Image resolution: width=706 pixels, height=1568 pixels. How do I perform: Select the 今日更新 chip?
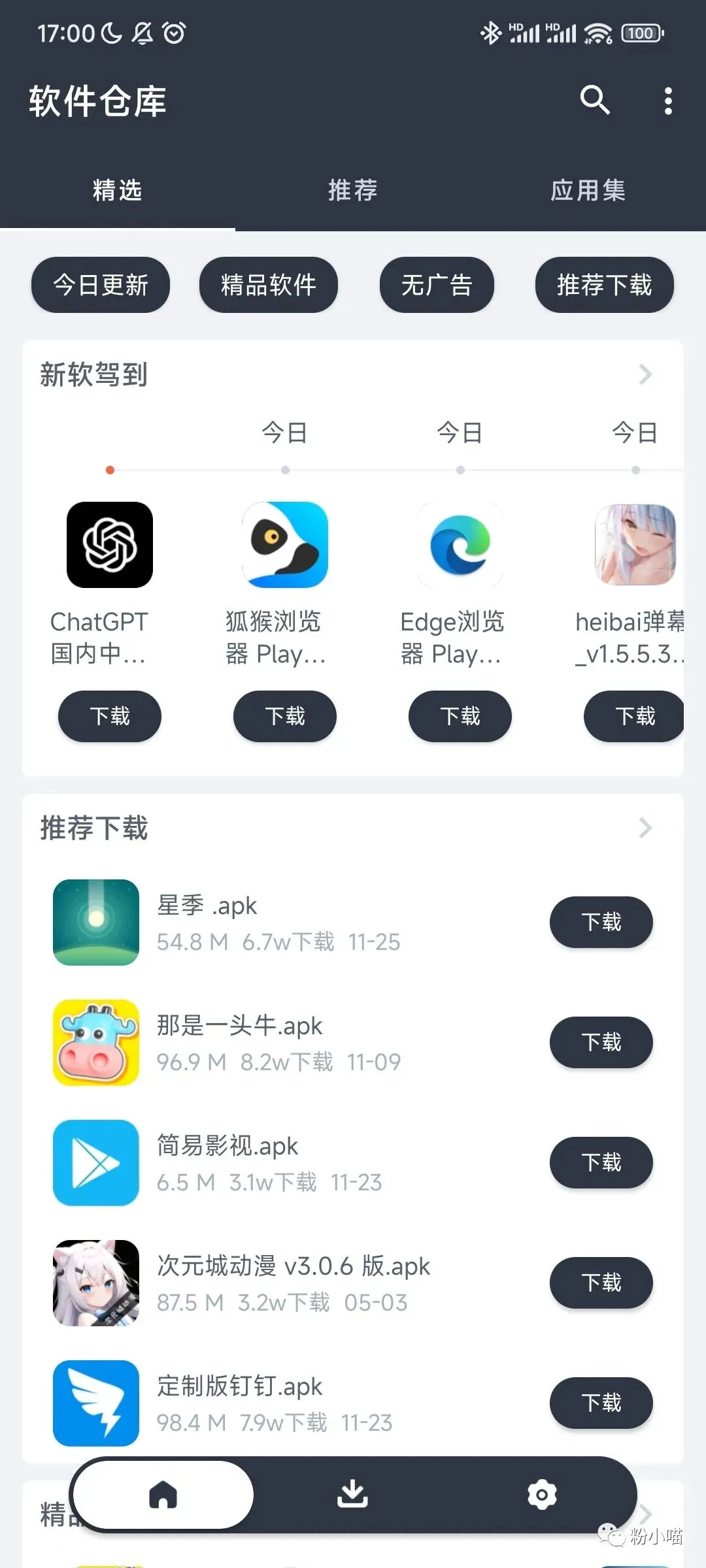(101, 285)
